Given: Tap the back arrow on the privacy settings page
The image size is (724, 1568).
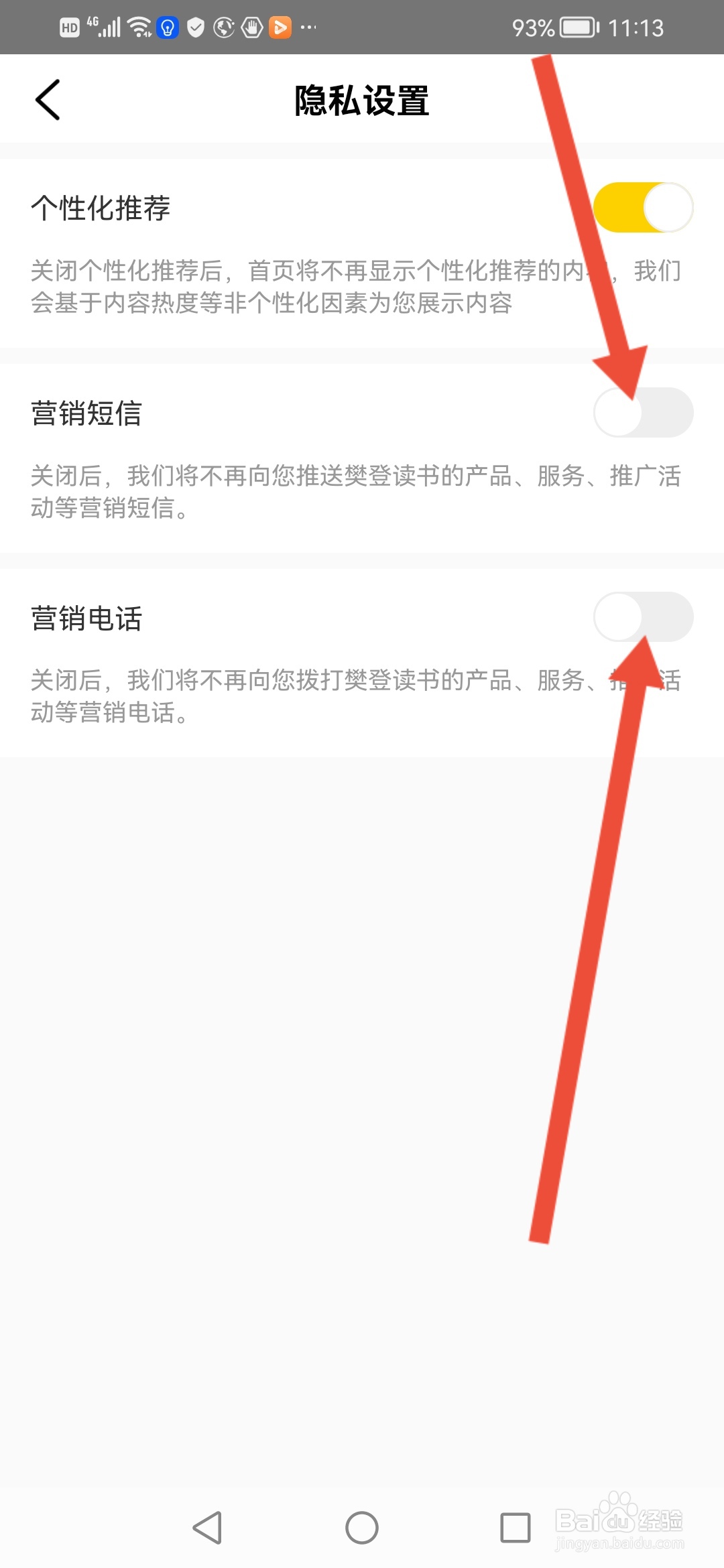Looking at the screenshot, I should (48, 99).
